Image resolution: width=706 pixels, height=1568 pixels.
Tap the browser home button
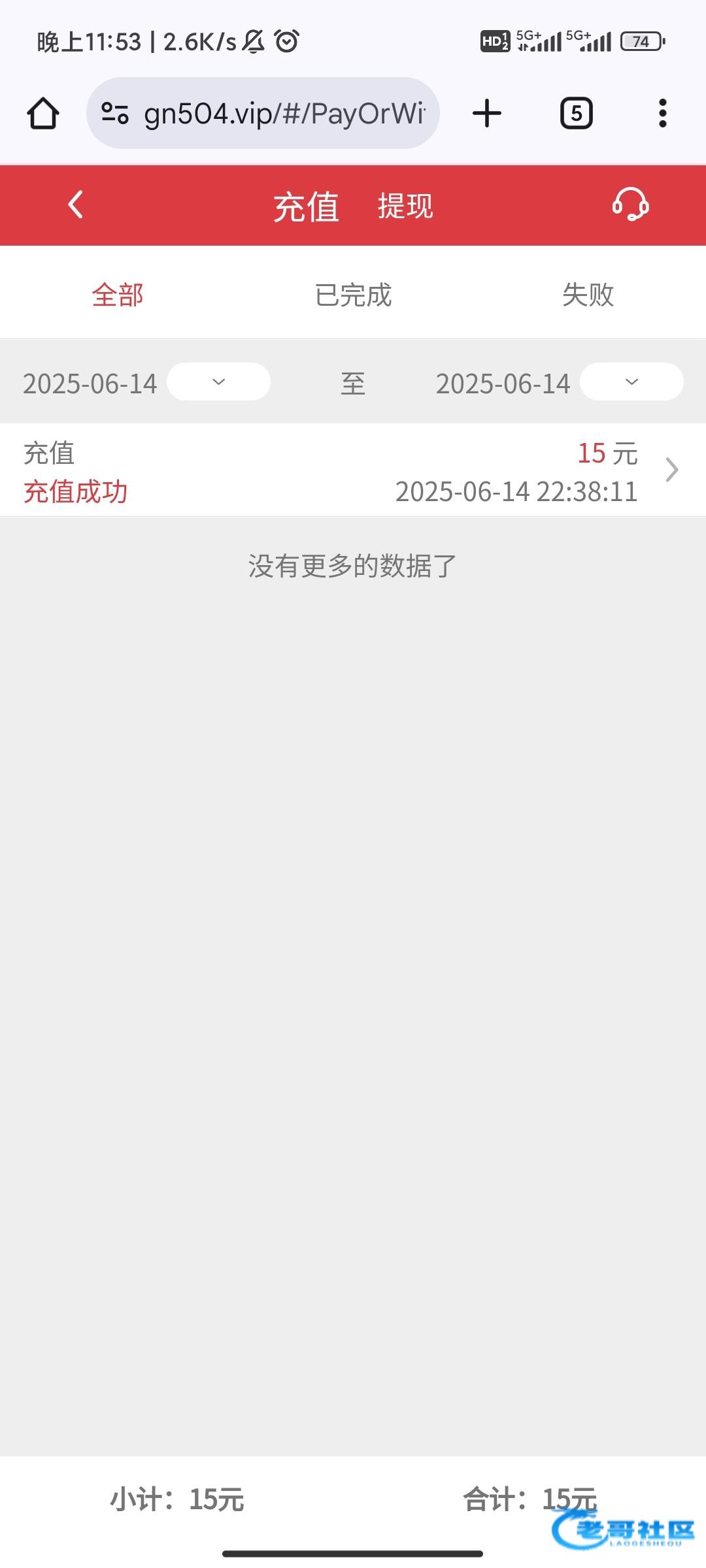(43, 114)
